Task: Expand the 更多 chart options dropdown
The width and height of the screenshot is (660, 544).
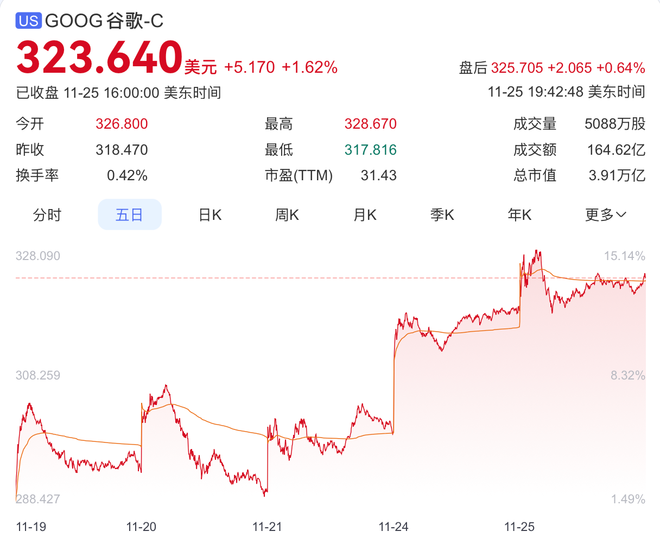Action: [606, 215]
